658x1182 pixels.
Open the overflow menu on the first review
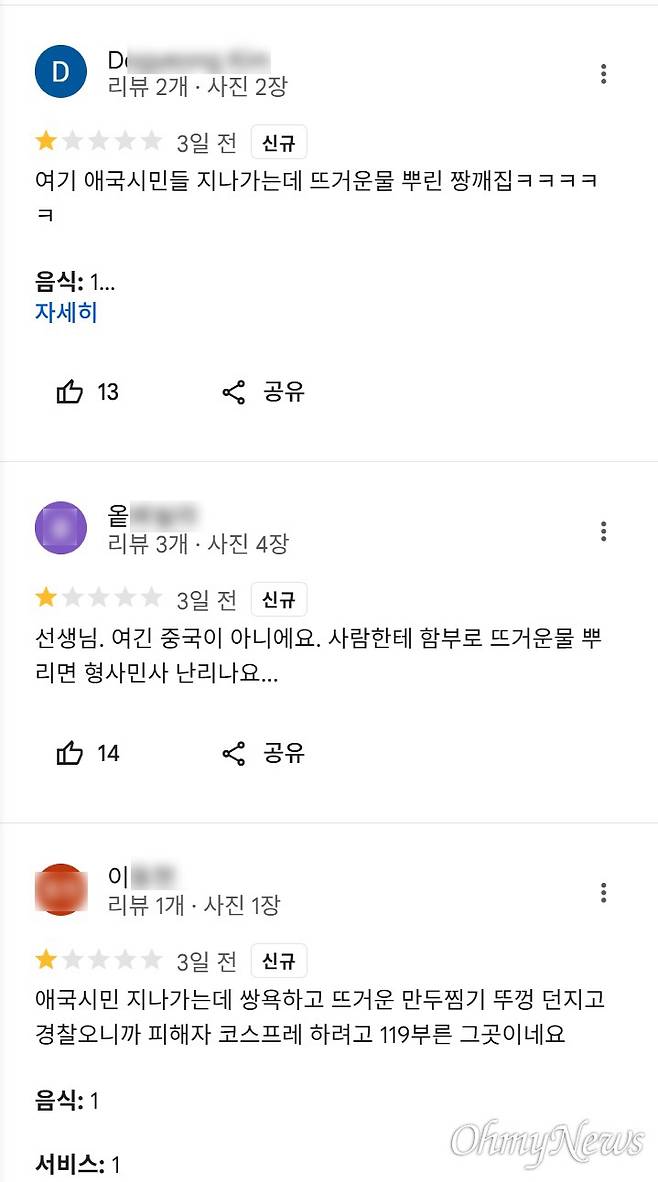pos(603,74)
